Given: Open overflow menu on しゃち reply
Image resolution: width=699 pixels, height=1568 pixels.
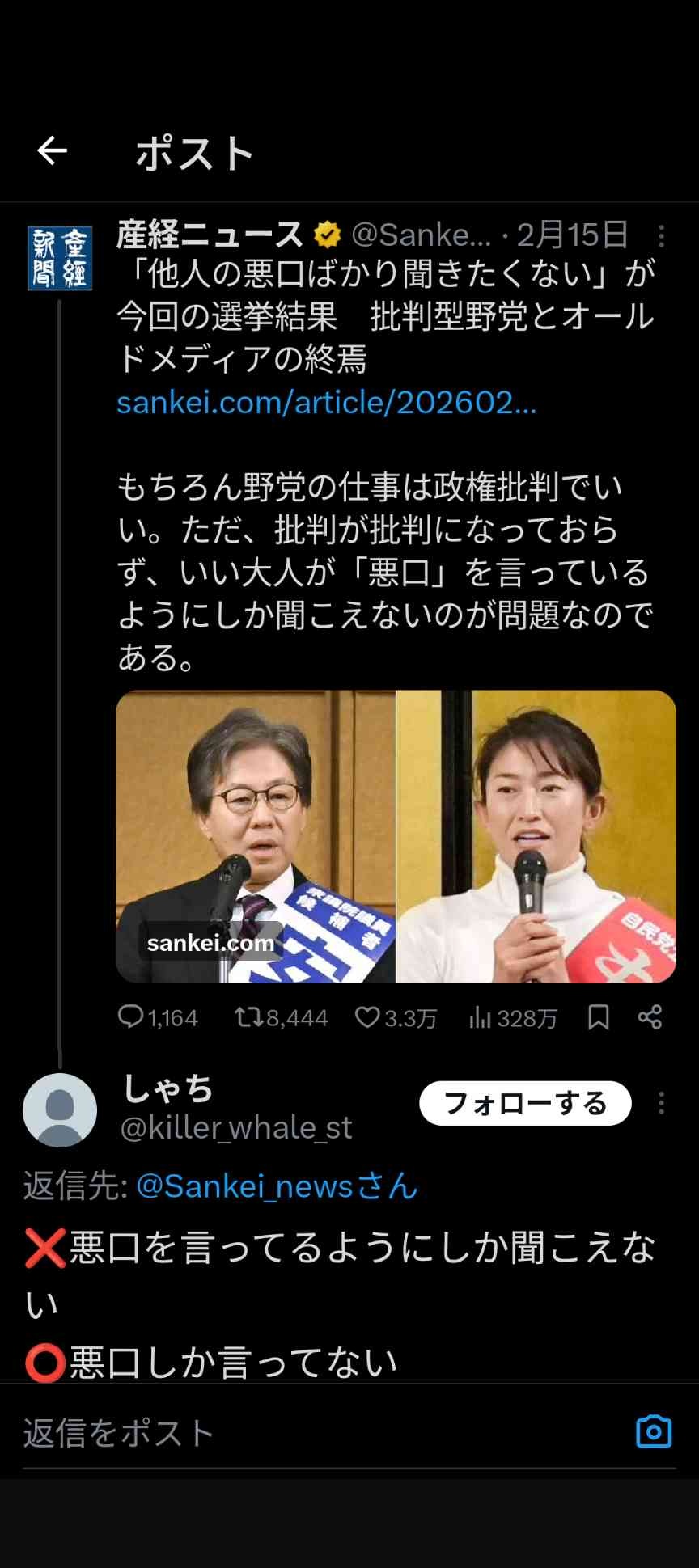Looking at the screenshot, I should 661,1103.
